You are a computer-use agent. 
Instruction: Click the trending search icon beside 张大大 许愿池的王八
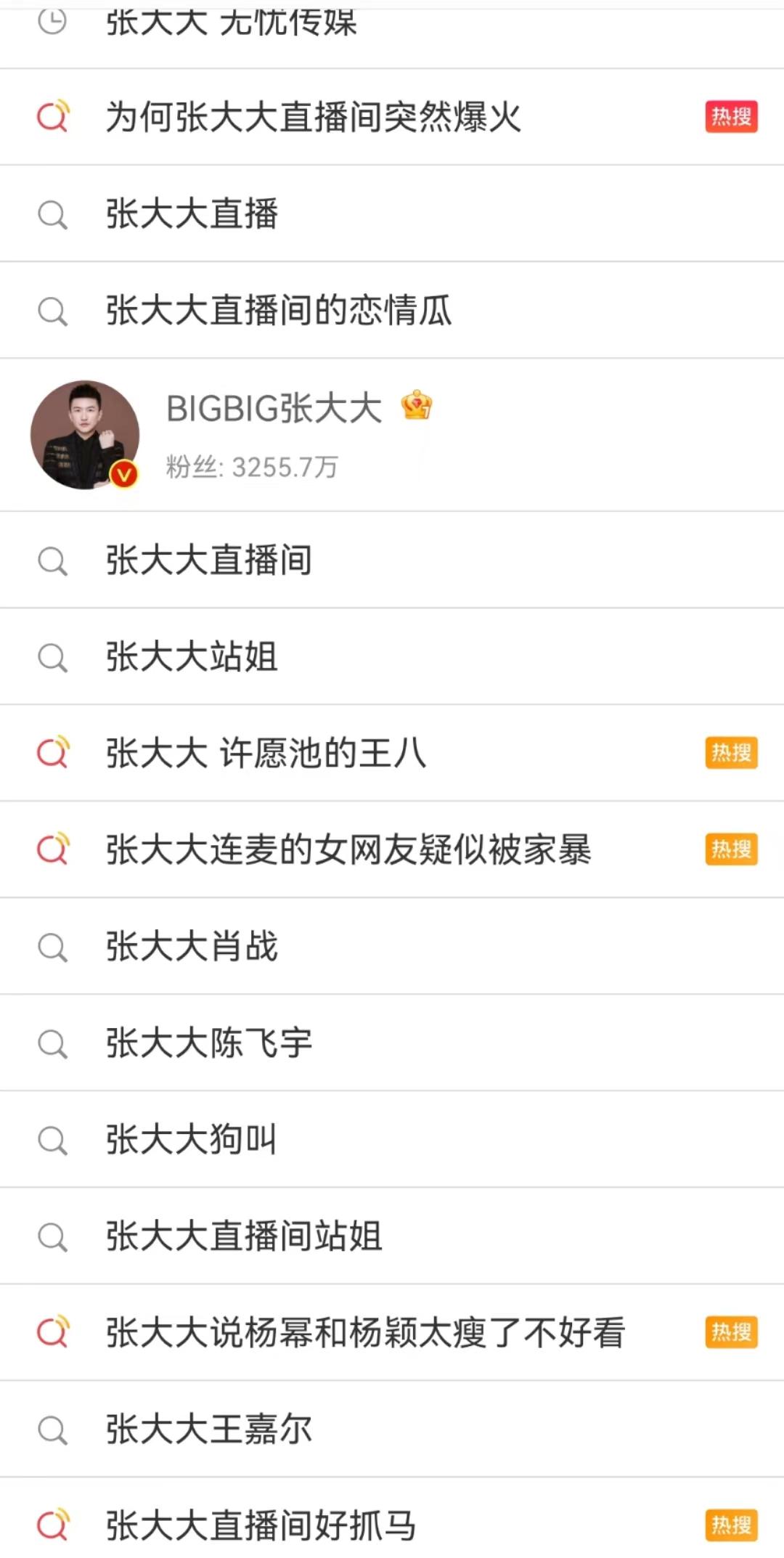point(52,753)
